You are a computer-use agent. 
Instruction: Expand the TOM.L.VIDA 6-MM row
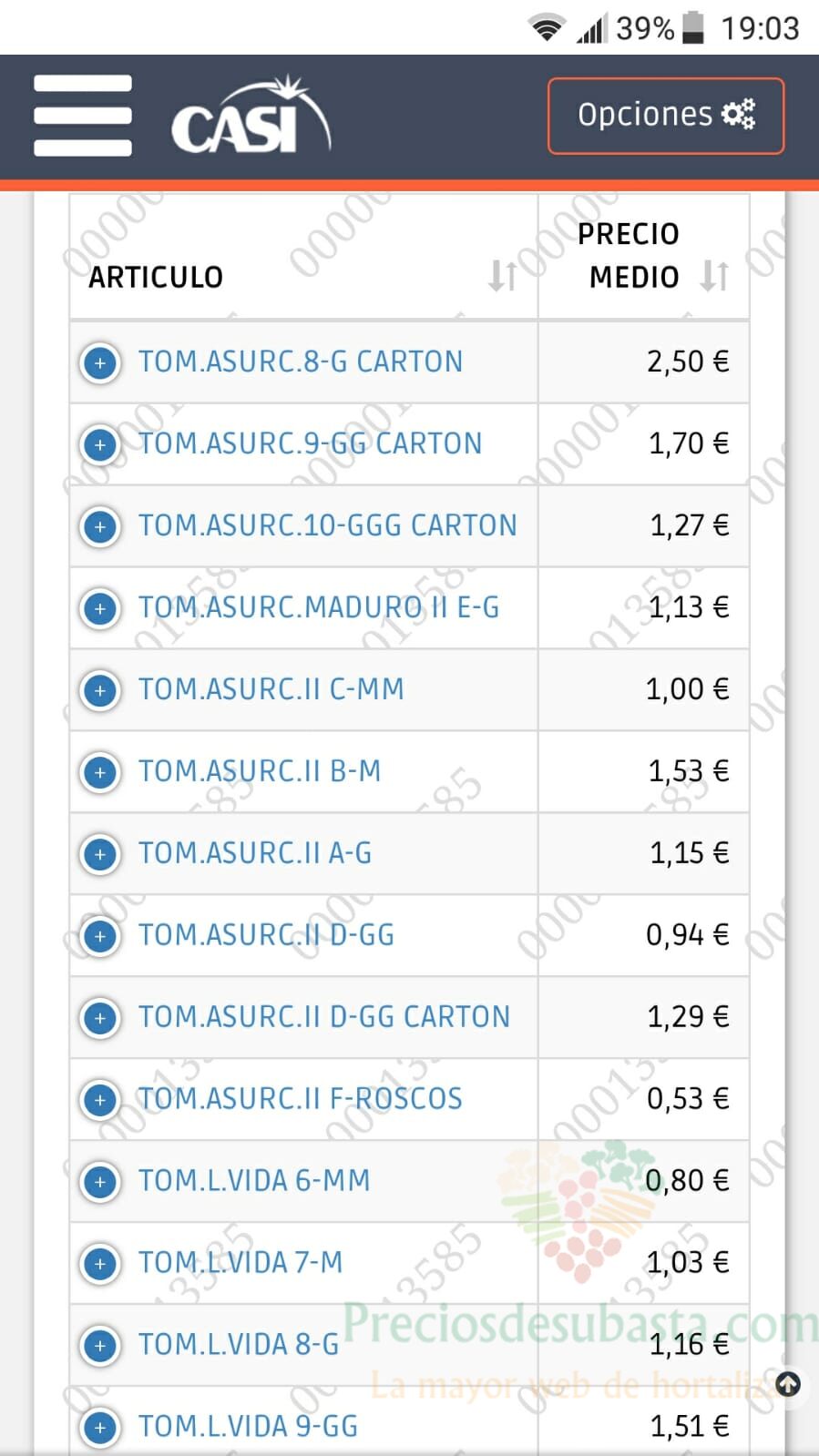tap(100, 1182)
